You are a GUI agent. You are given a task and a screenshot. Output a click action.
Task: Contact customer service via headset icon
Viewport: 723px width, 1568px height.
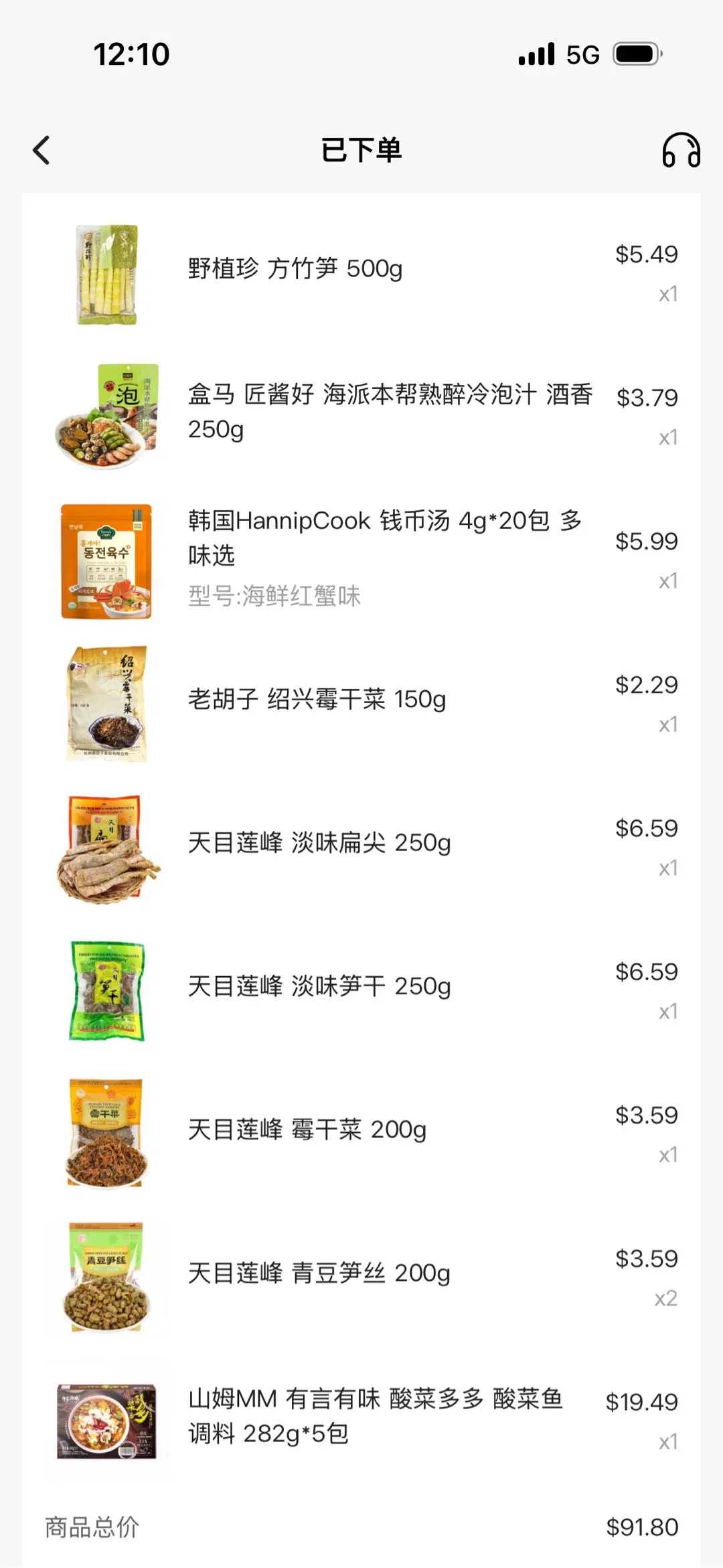coord(681,150)
